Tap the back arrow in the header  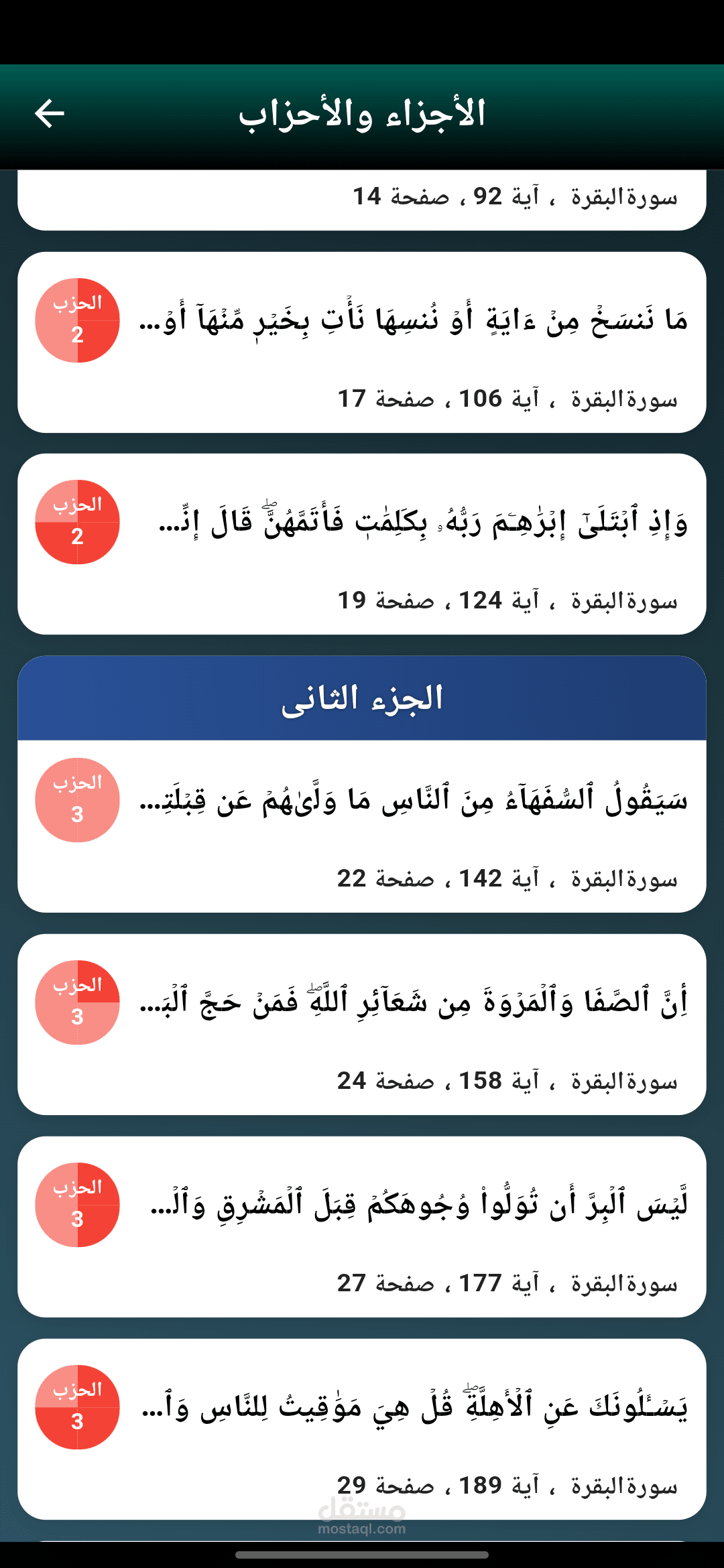click(x=50, y=113)
